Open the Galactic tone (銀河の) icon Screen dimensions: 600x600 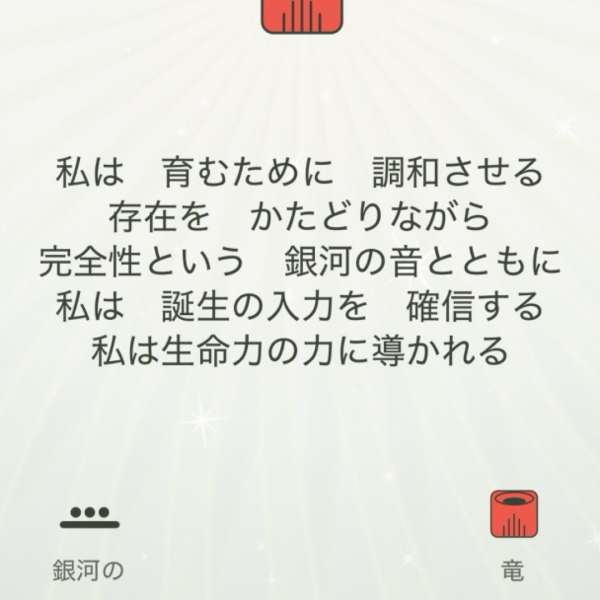pos(89,517)
